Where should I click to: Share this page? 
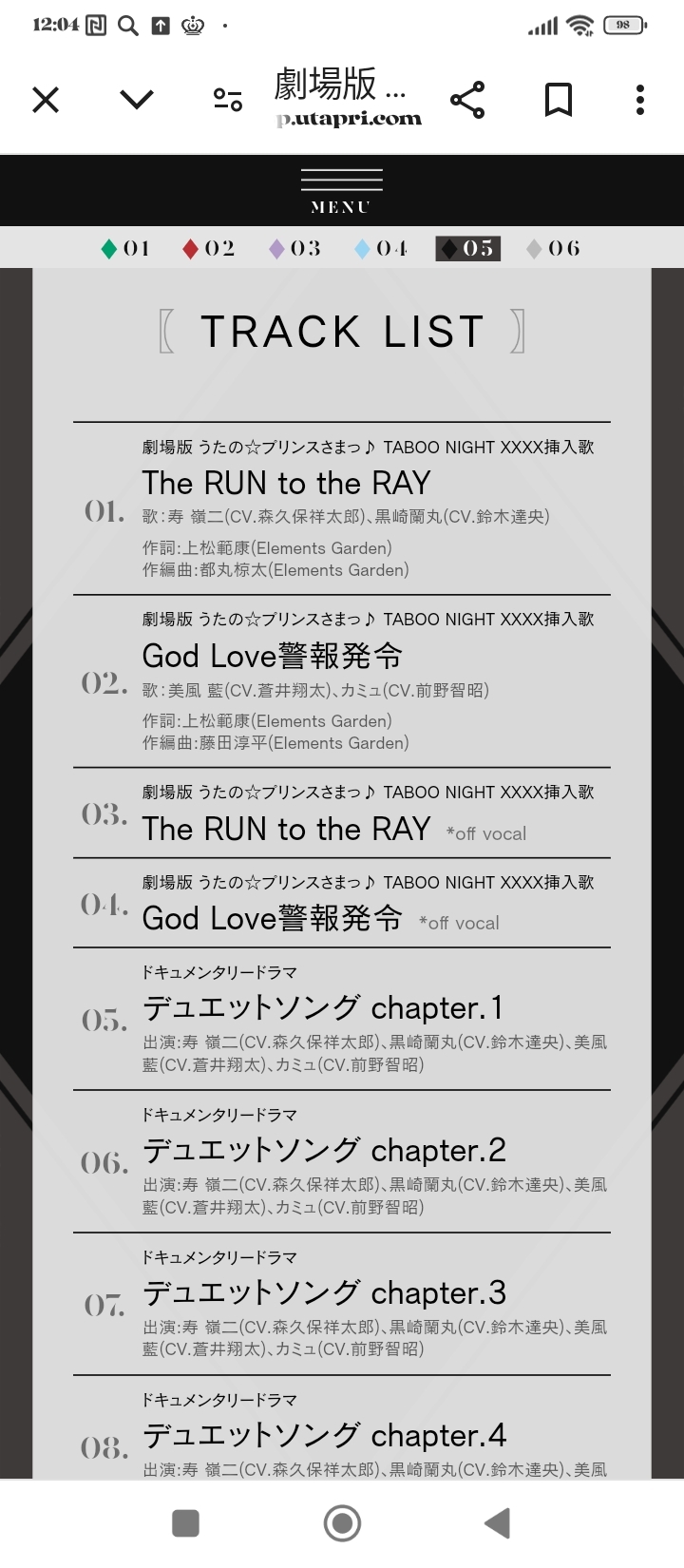466,100
